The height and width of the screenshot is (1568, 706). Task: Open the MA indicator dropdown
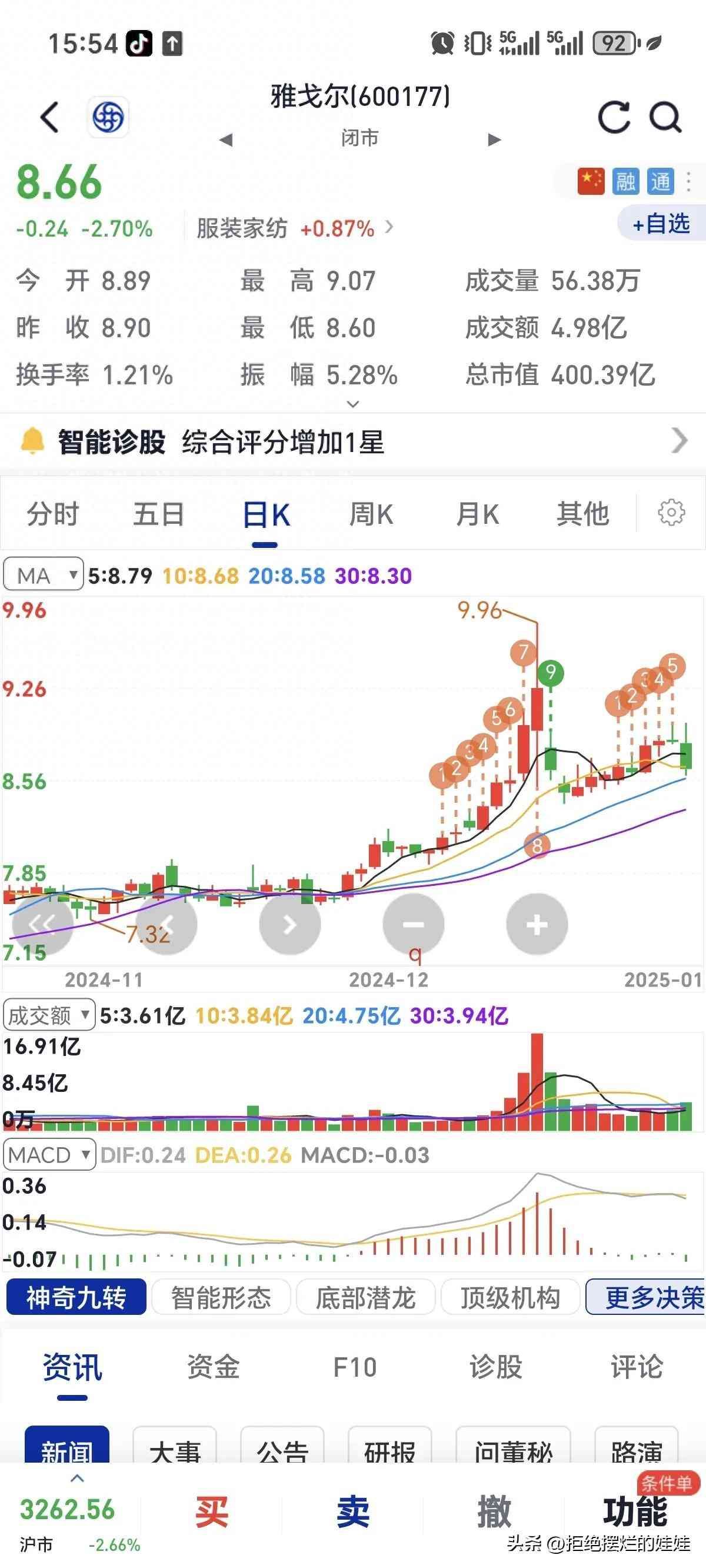click(x=43, y=575)
